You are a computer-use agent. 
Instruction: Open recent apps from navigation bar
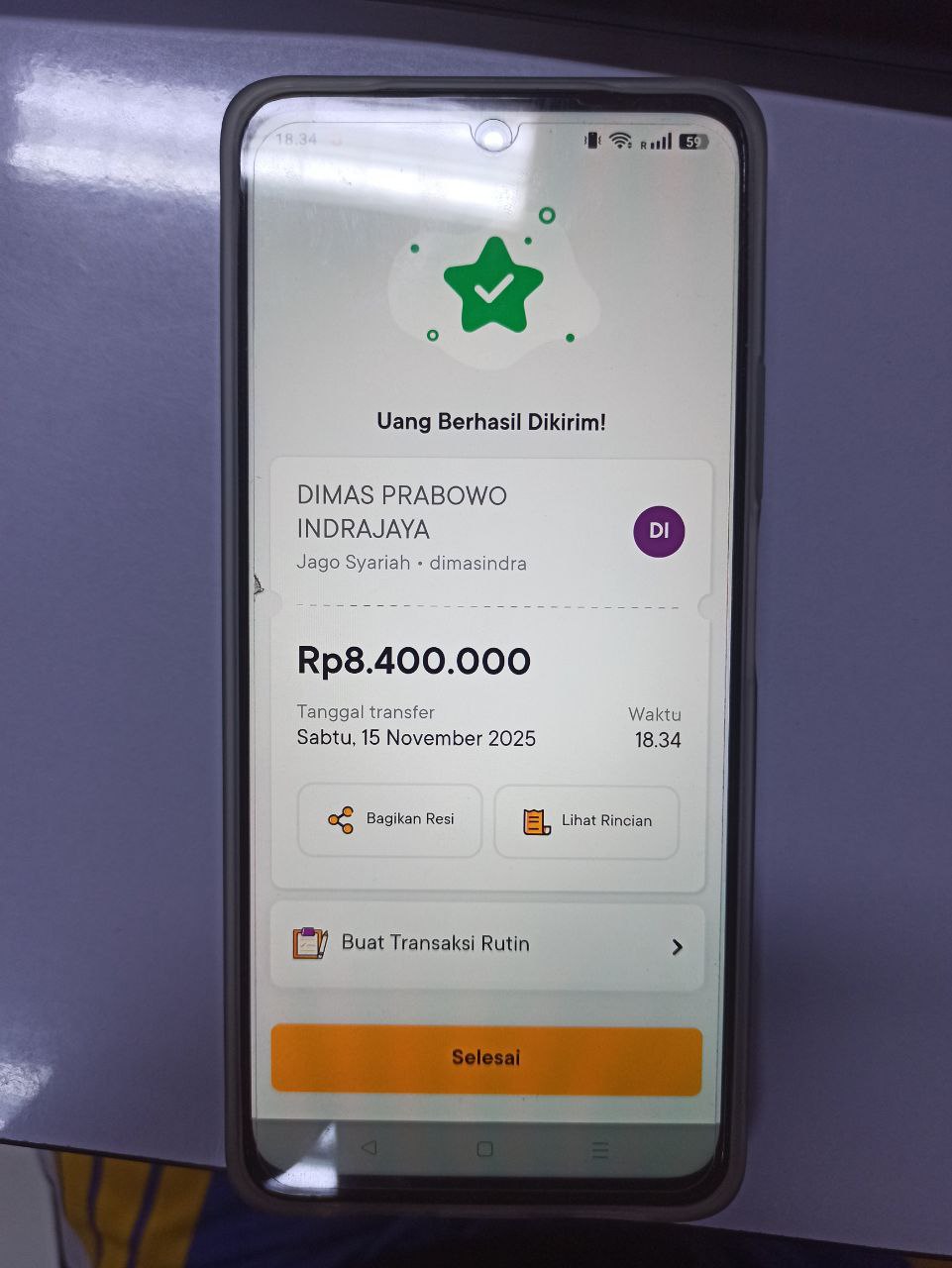click(600, 1150)
